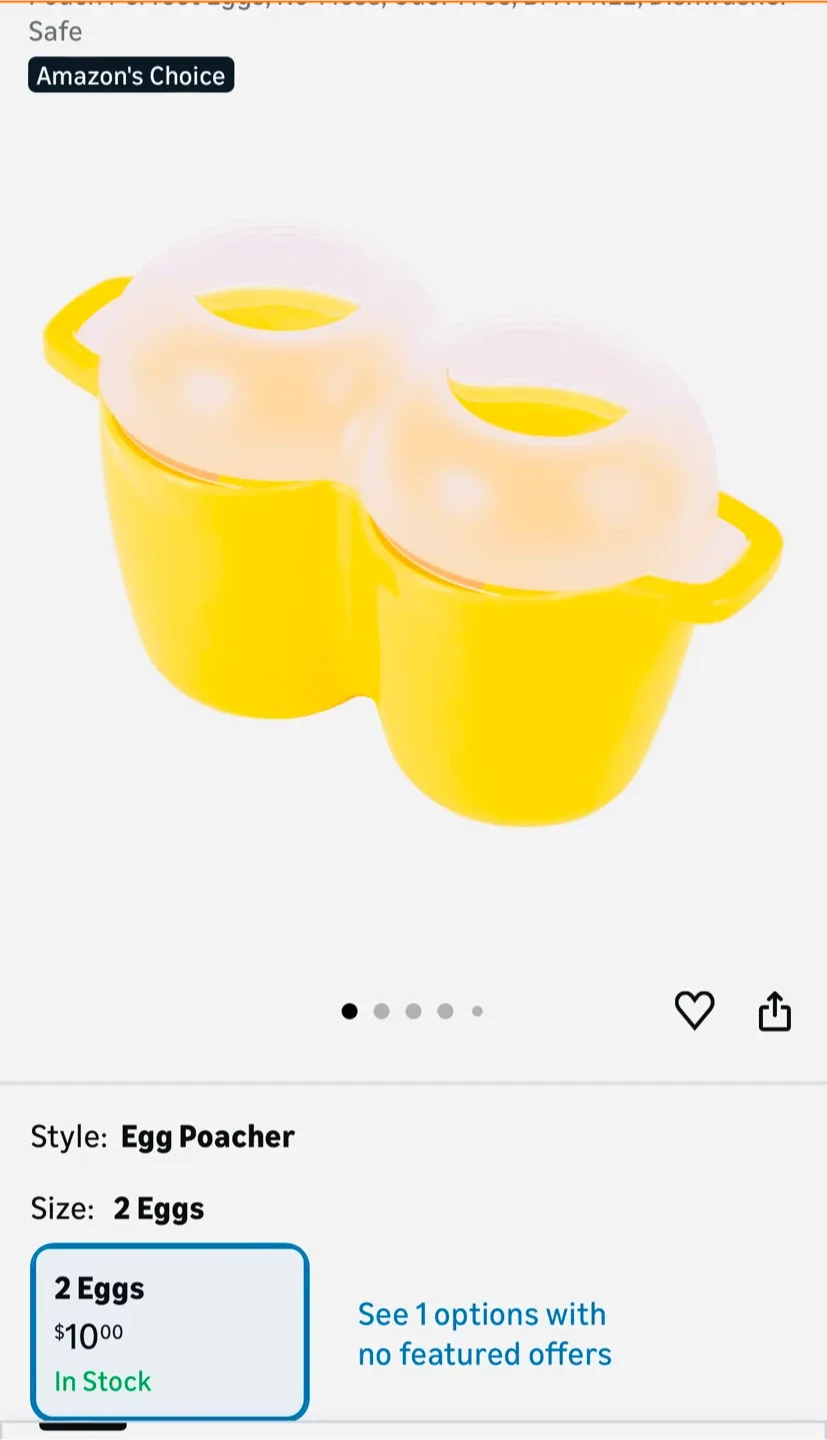Choose the Egg Poacher style option
Screen dimensions: 827x1440
click(207, 1136)
